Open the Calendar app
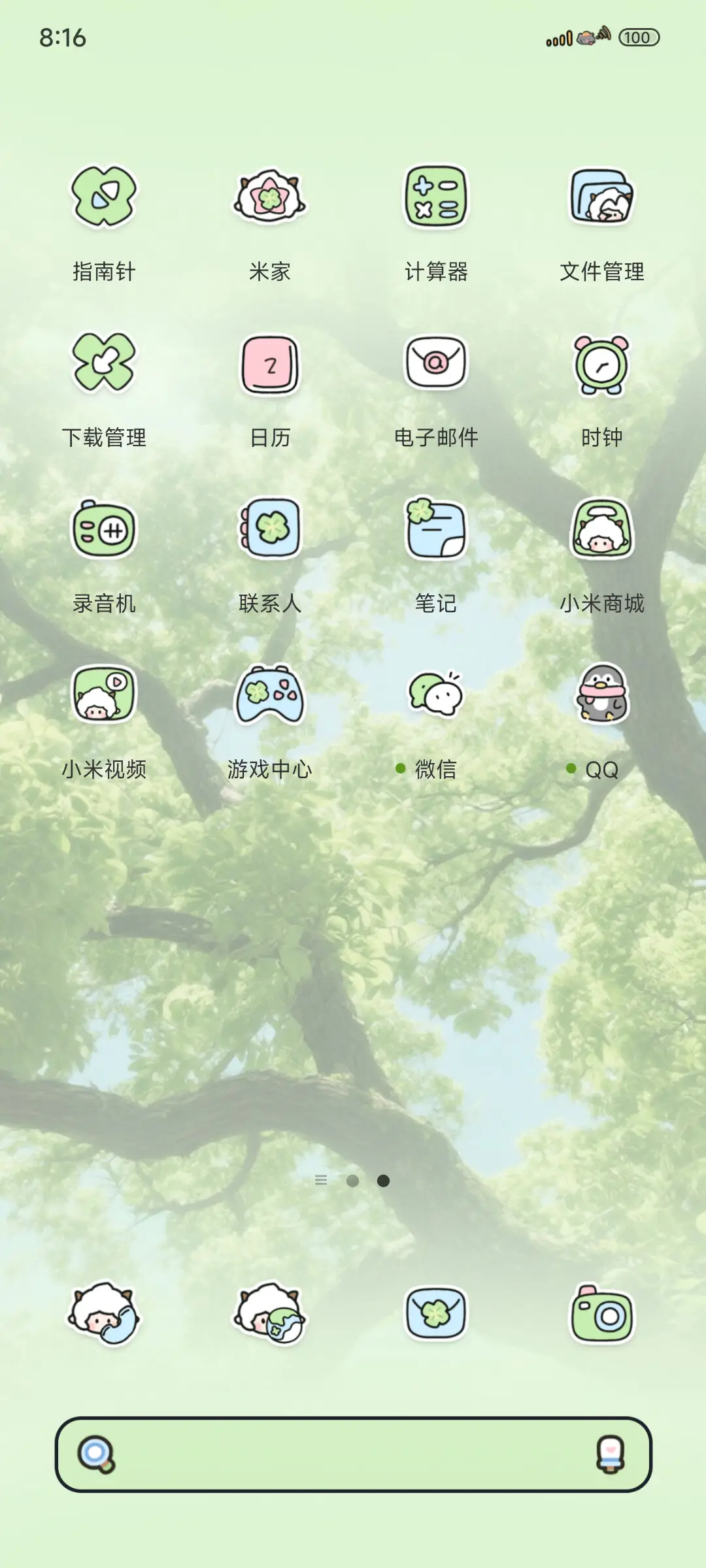Viewport: 706px width, 1568px height. 270,365
